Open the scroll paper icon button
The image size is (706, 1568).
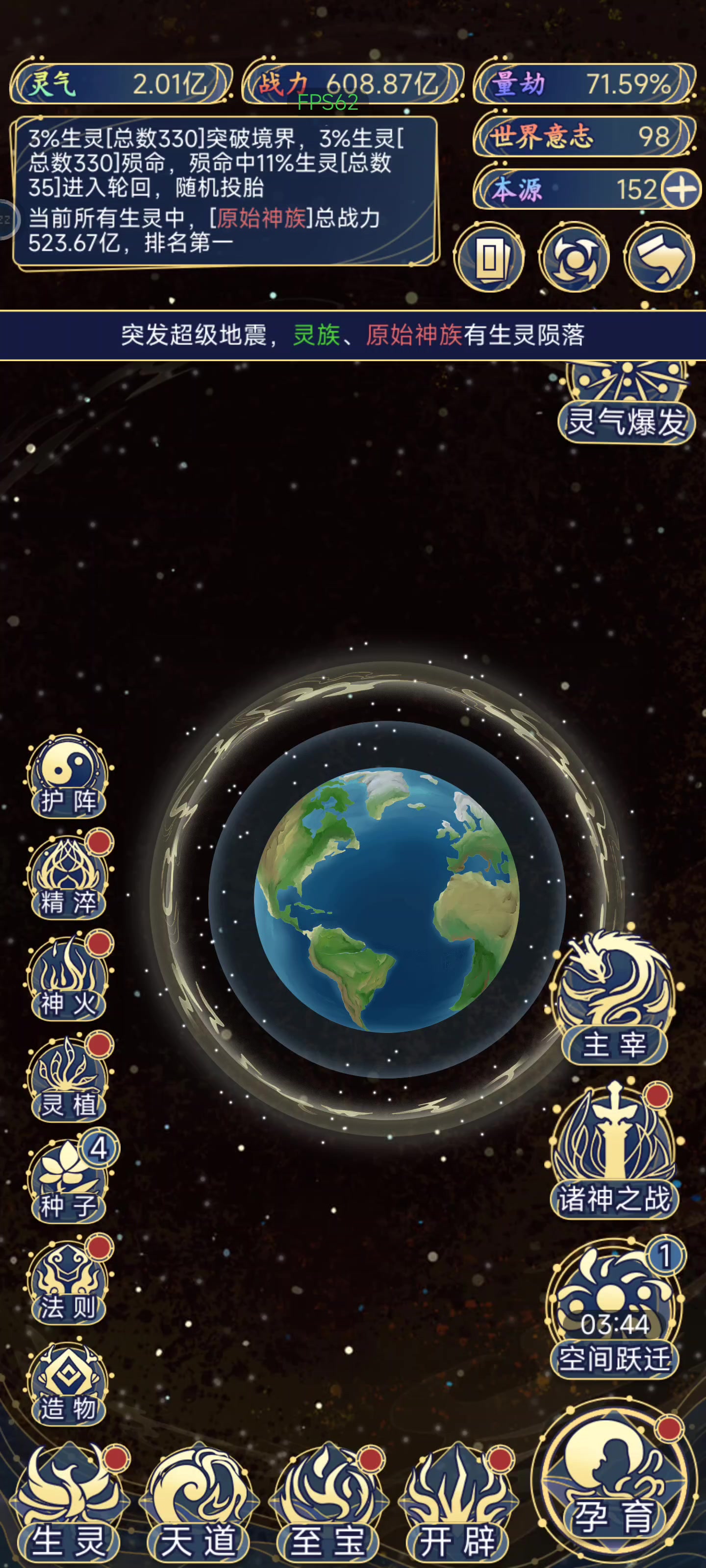[x=660, y=257]
